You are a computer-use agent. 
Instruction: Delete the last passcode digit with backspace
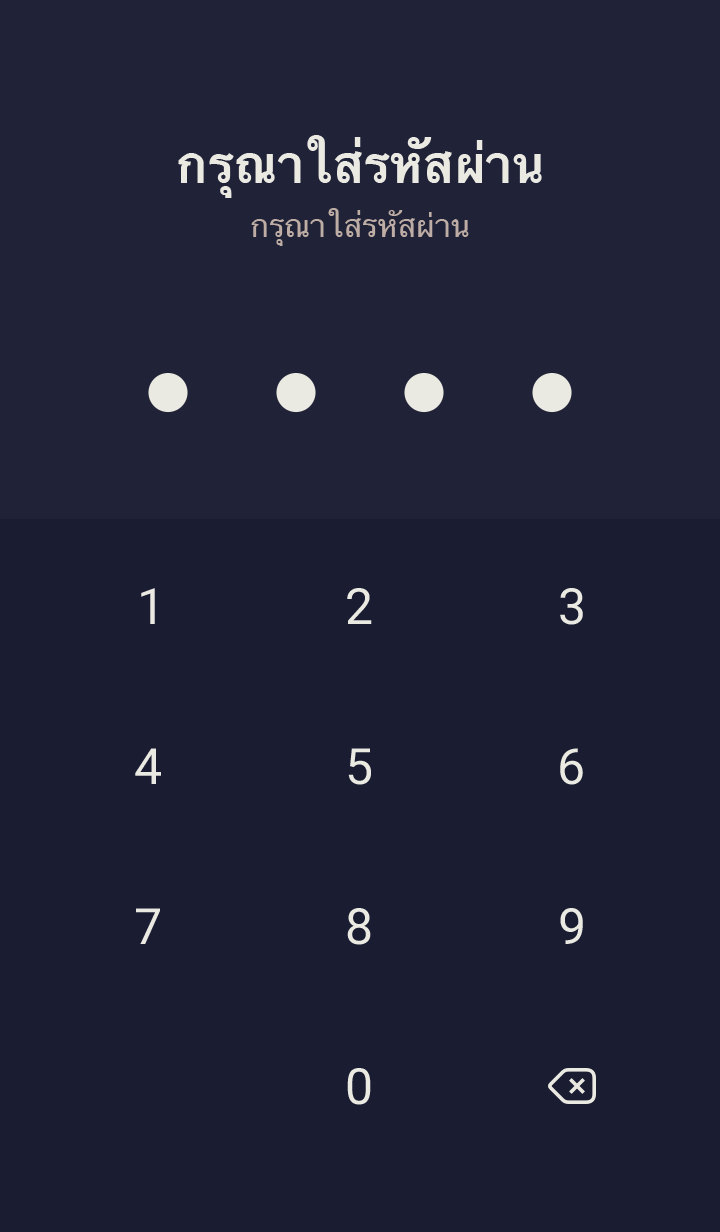(x=572, y=1086)
